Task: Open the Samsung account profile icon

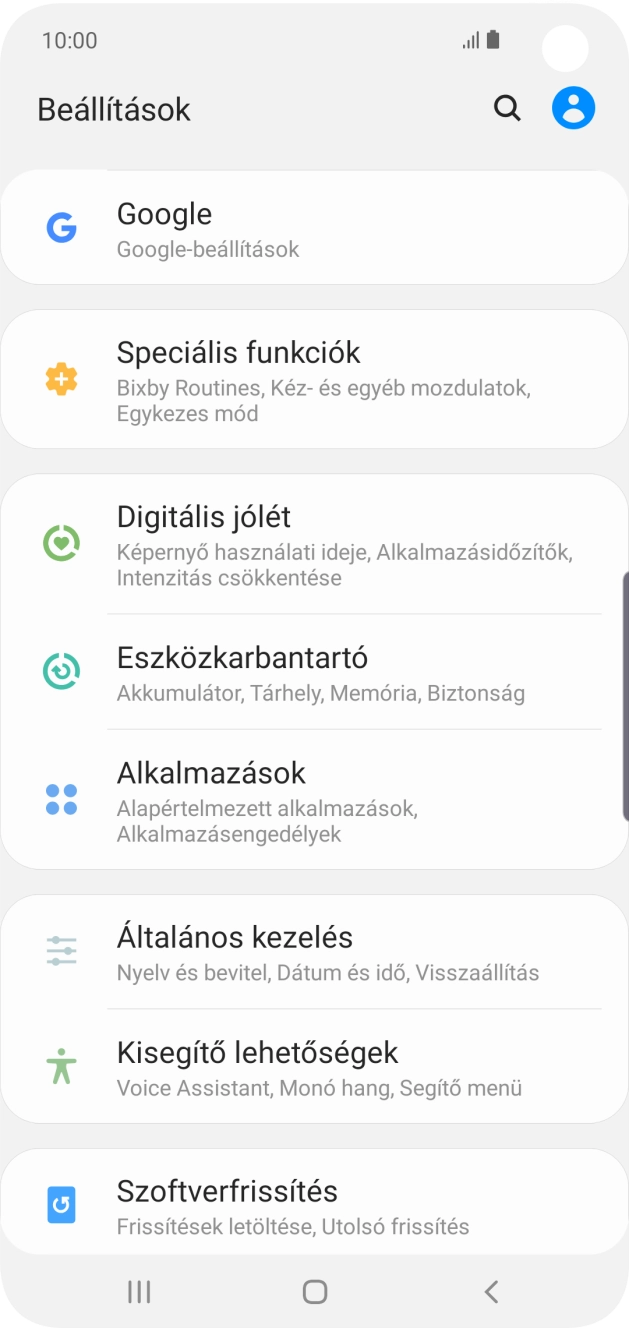Action: coord(573,108)
